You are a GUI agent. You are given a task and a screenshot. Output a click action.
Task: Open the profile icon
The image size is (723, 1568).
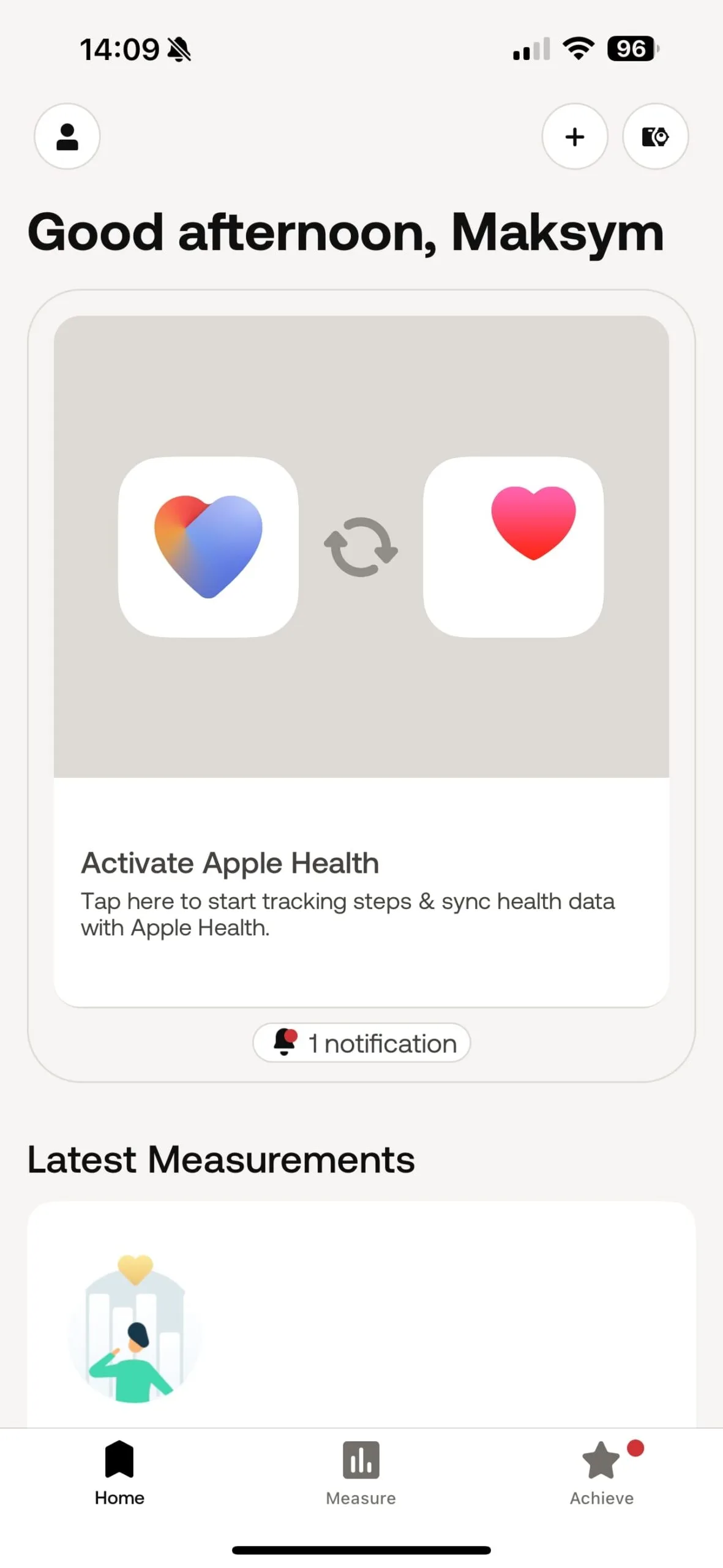67,136
